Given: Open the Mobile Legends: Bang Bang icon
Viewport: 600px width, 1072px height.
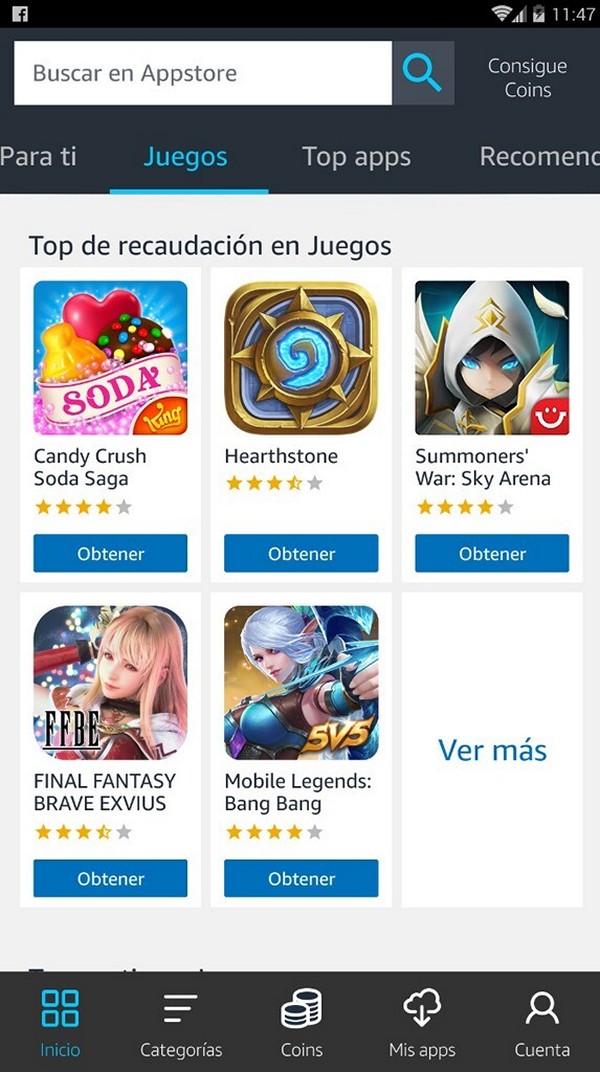Looking at the screenshot, I should click(x=301, y=683).
